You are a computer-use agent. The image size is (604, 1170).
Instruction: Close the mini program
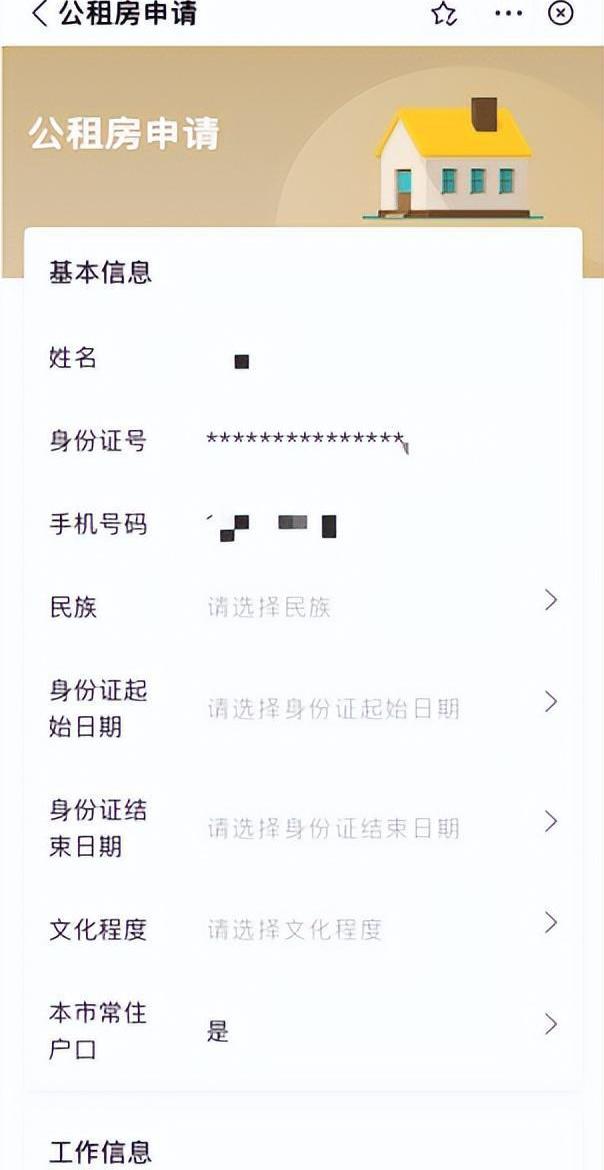562,14
